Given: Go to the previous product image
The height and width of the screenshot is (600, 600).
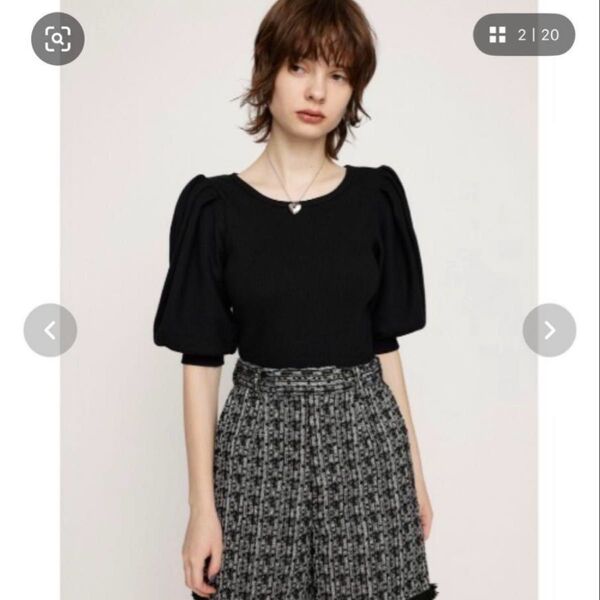Looking at the screenshot, I should coord(50,330).
